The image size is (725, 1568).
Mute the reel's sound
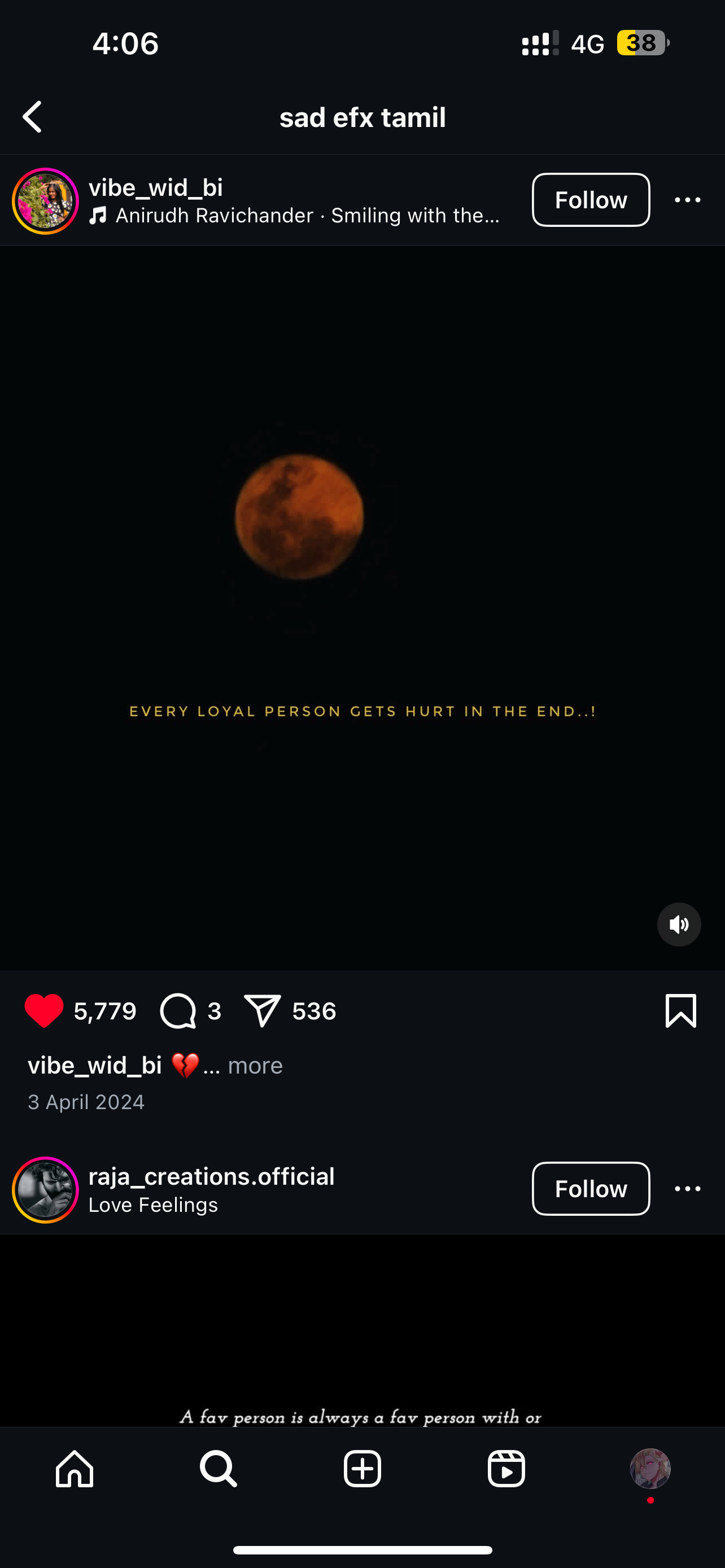(x=679, y=924)
